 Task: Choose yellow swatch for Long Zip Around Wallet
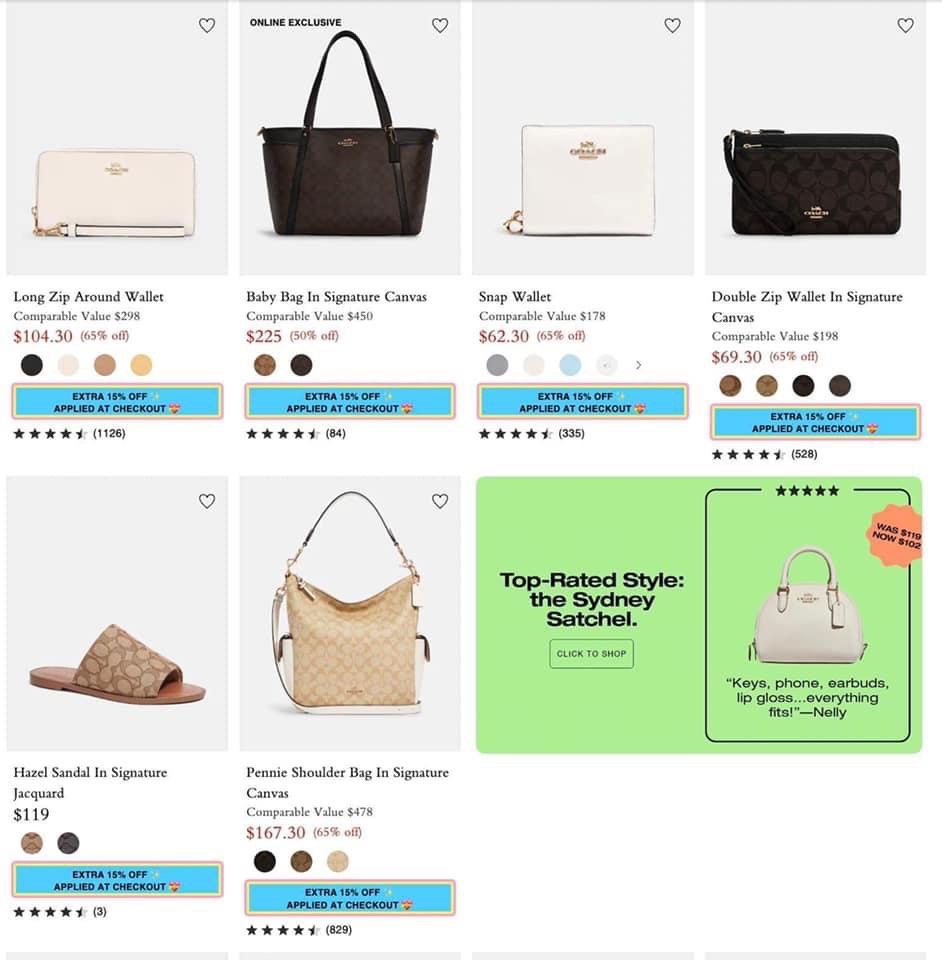pos(142,365)
